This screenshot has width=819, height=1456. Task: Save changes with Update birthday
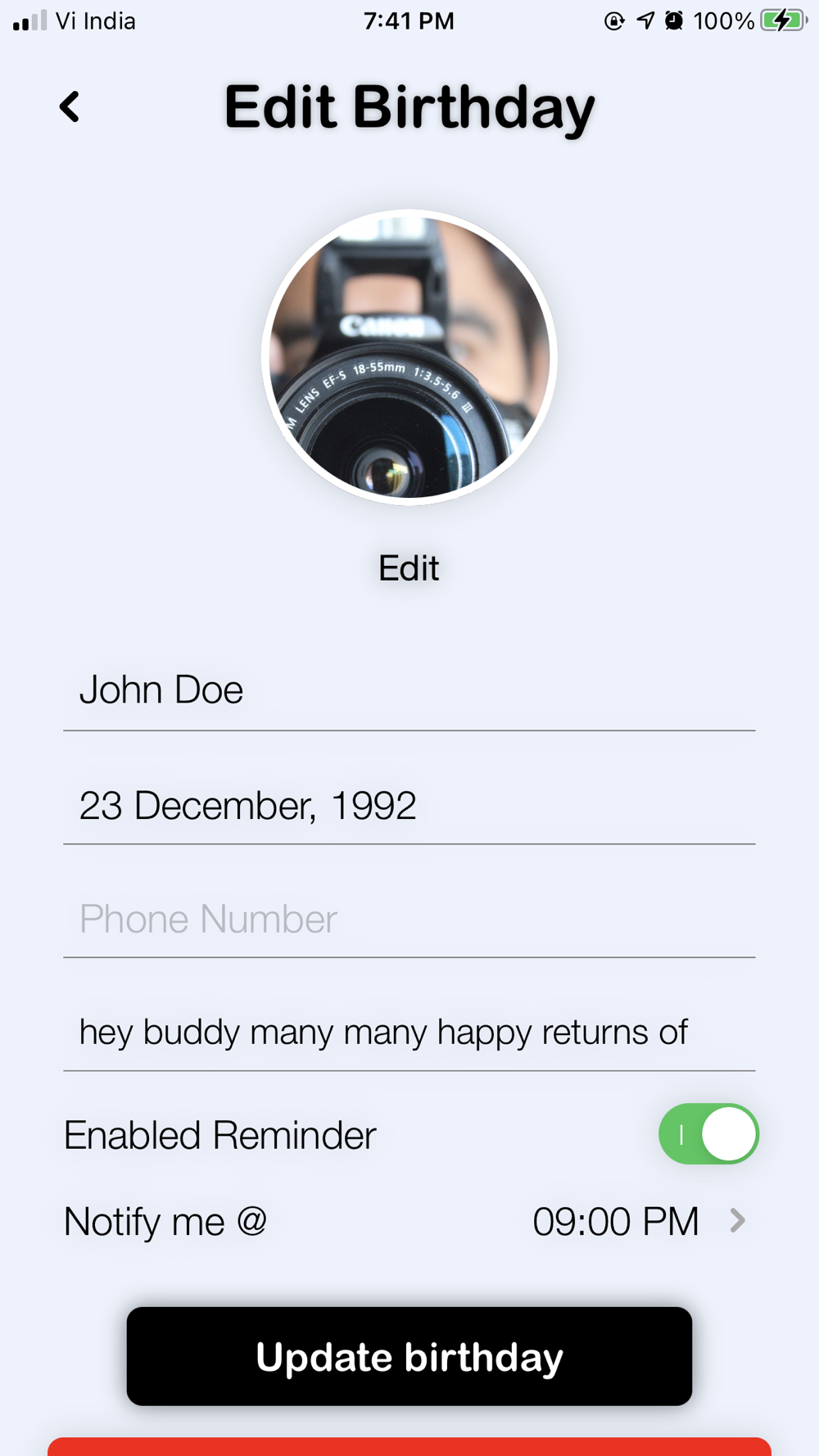(409, 1356)
